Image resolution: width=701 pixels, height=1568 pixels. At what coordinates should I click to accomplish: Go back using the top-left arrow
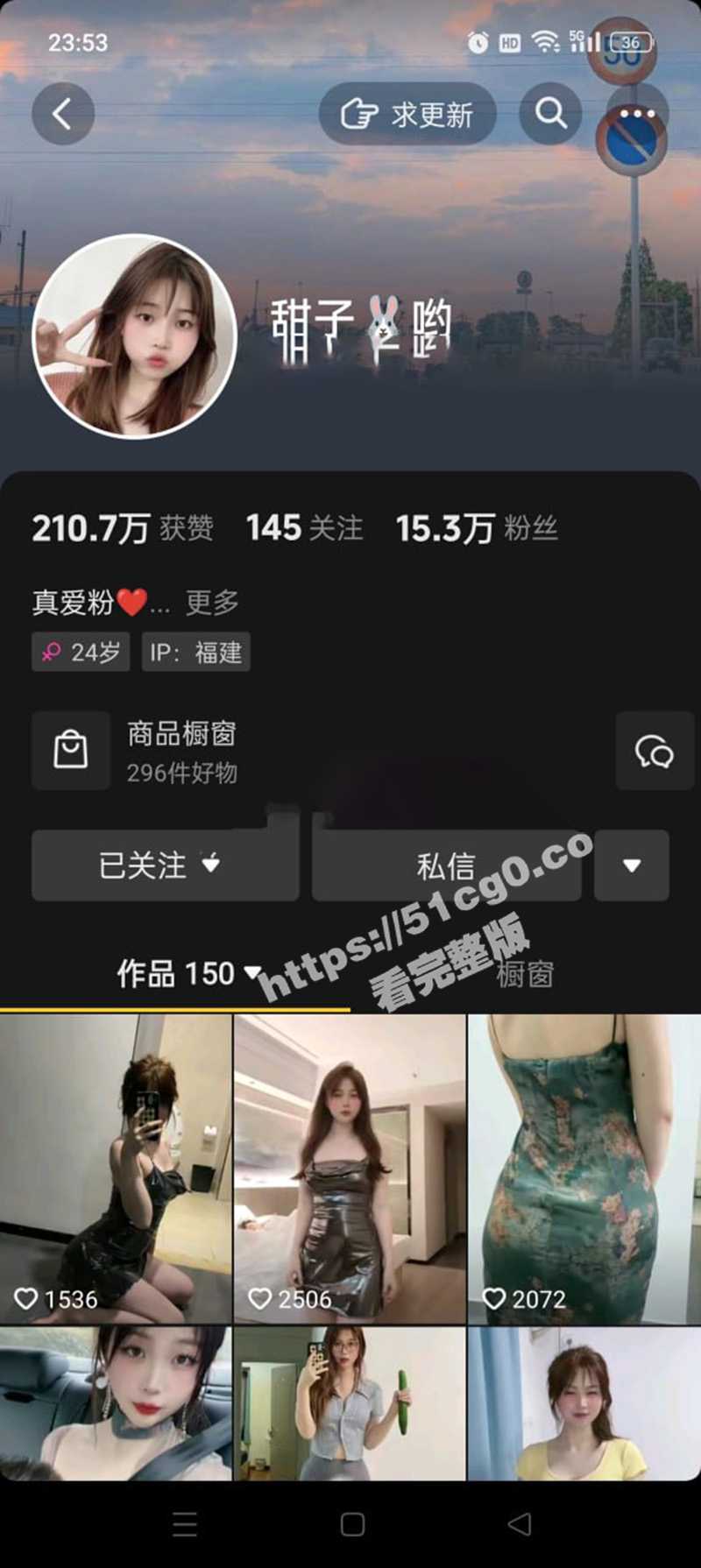coord(63,114)
